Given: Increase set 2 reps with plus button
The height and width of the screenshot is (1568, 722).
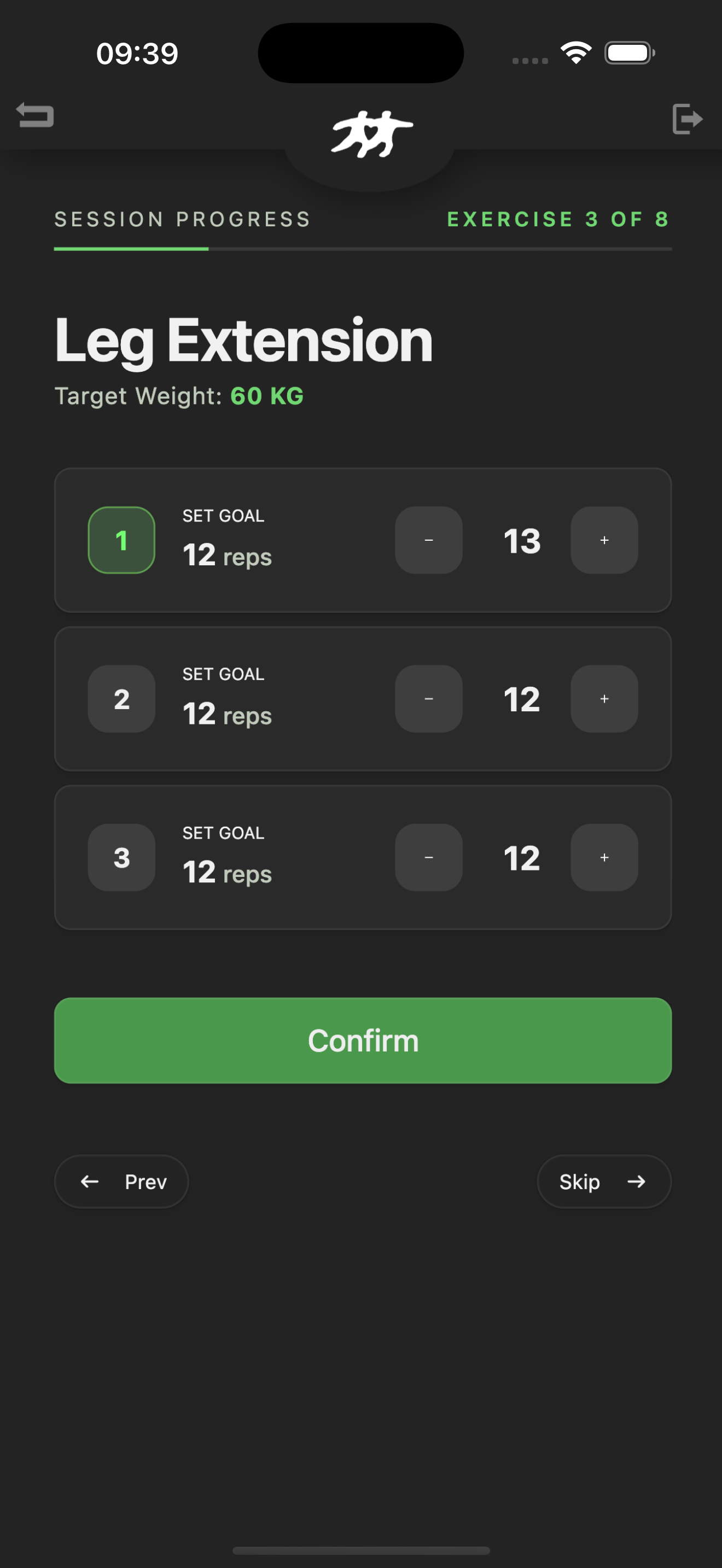Looking at the screenshot, I should [x=603, y=699].
